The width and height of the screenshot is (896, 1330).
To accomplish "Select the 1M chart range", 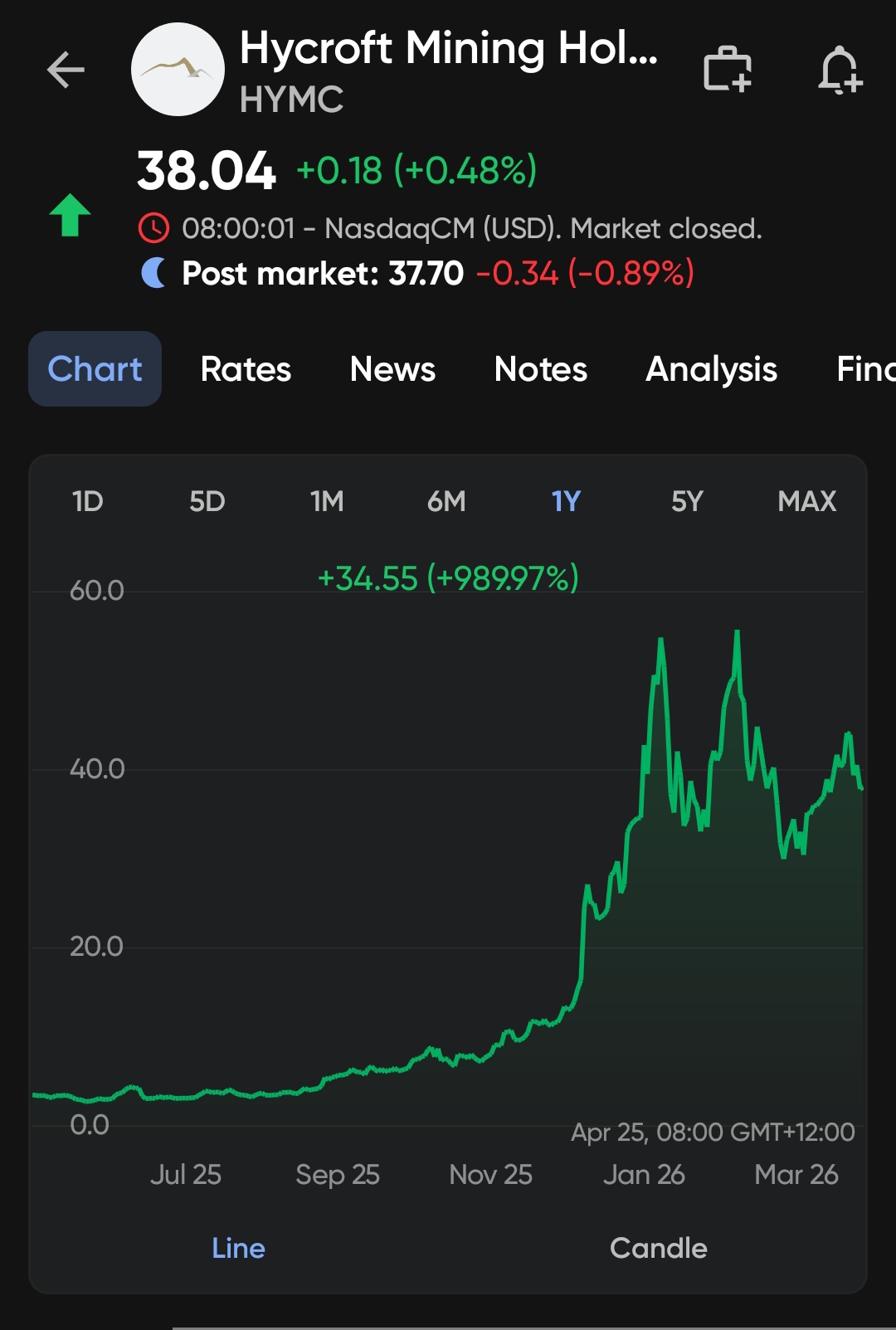I will [x=327, y=501].
